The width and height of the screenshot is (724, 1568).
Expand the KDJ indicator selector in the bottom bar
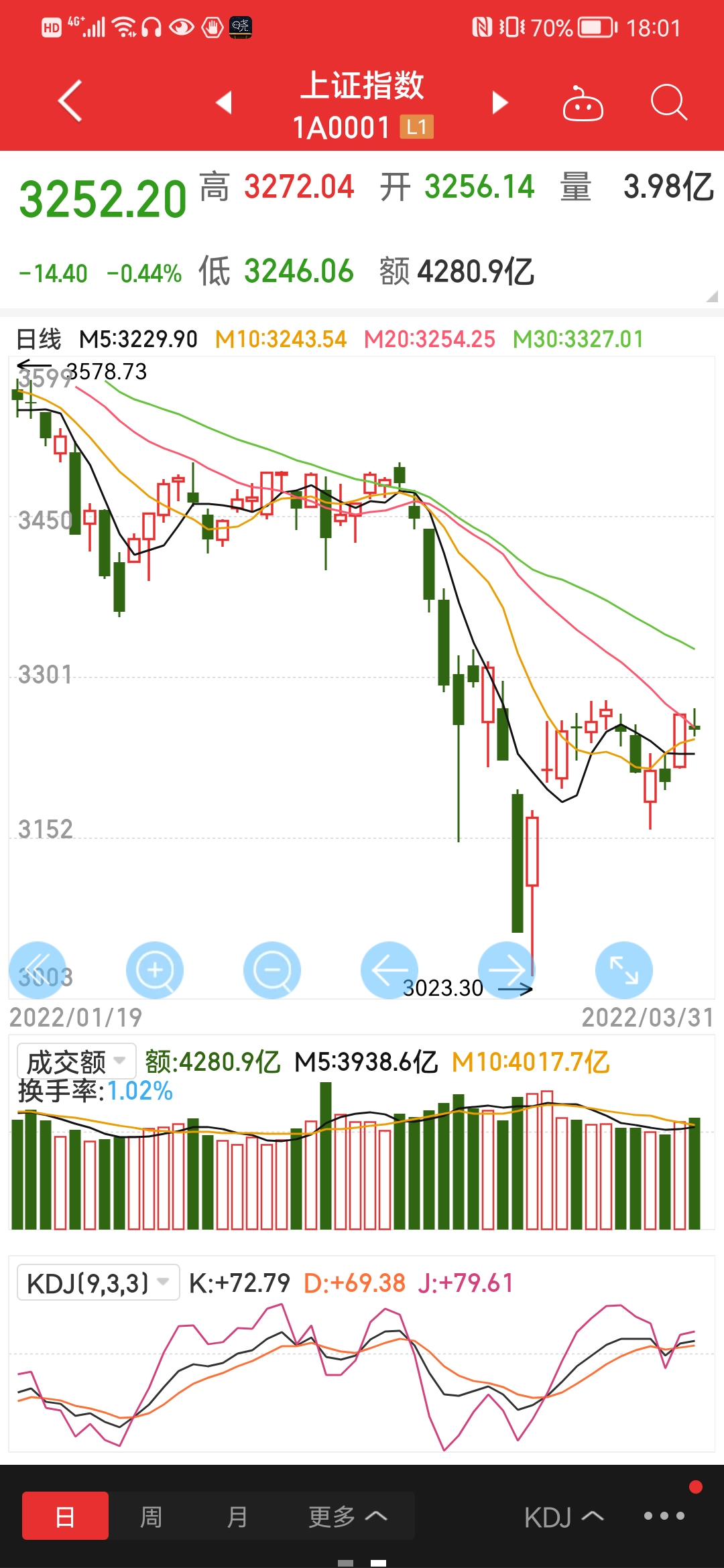click(x=564, y=1517)
